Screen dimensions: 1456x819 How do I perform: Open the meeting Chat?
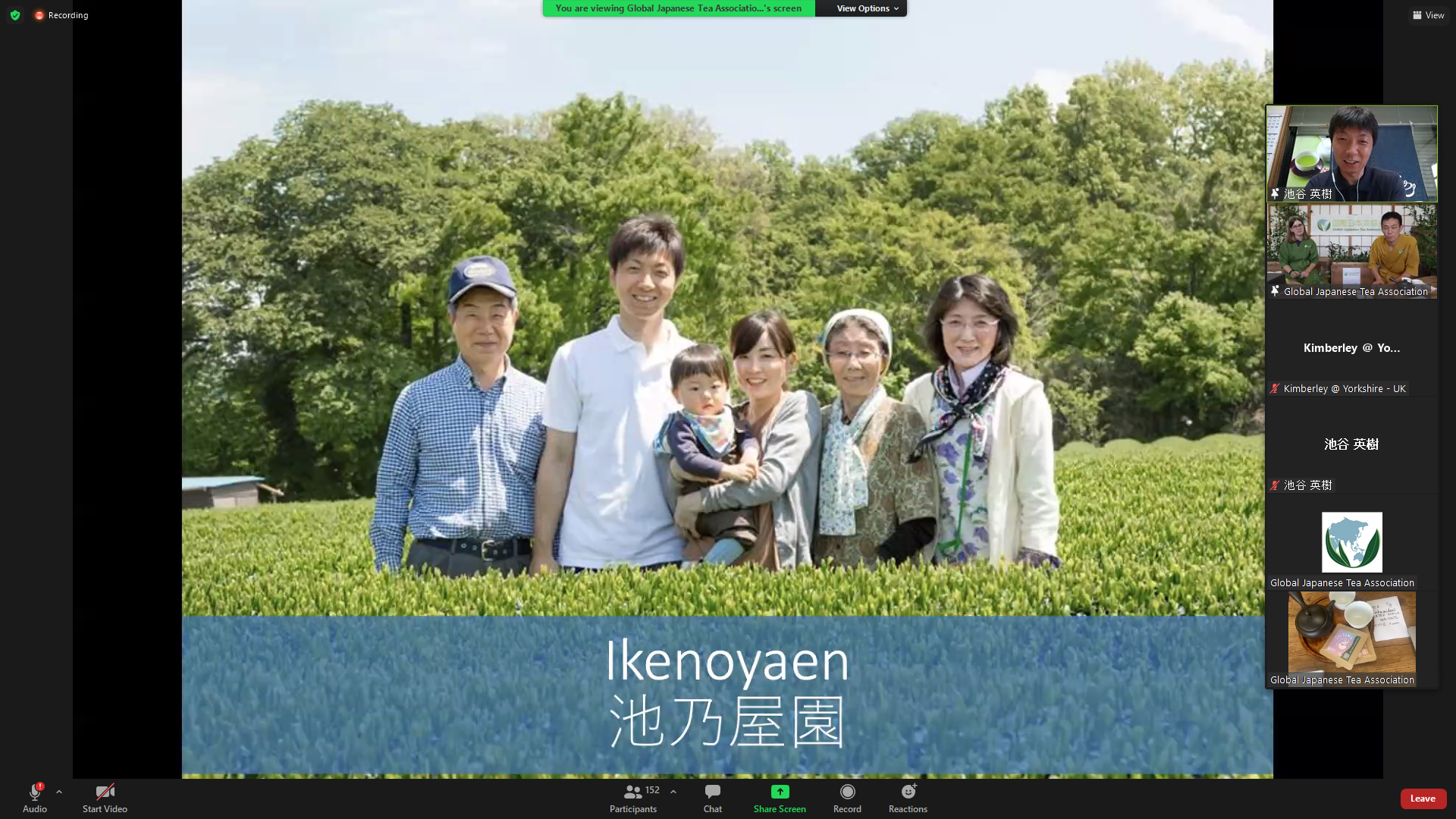pyautogui.click(x=712, y=797)
